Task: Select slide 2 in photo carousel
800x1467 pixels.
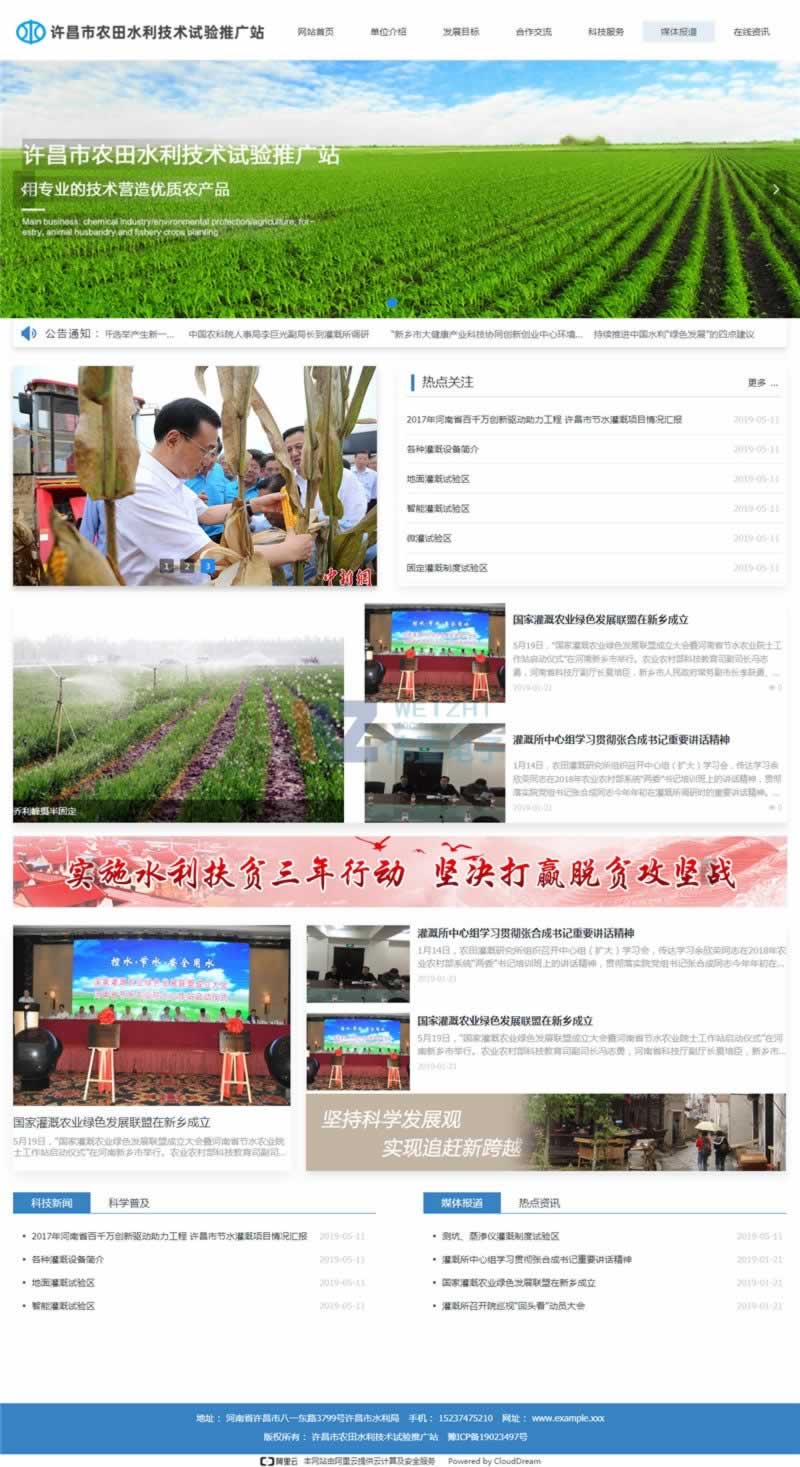Action: pyautogui.click(x=187, y=566)
